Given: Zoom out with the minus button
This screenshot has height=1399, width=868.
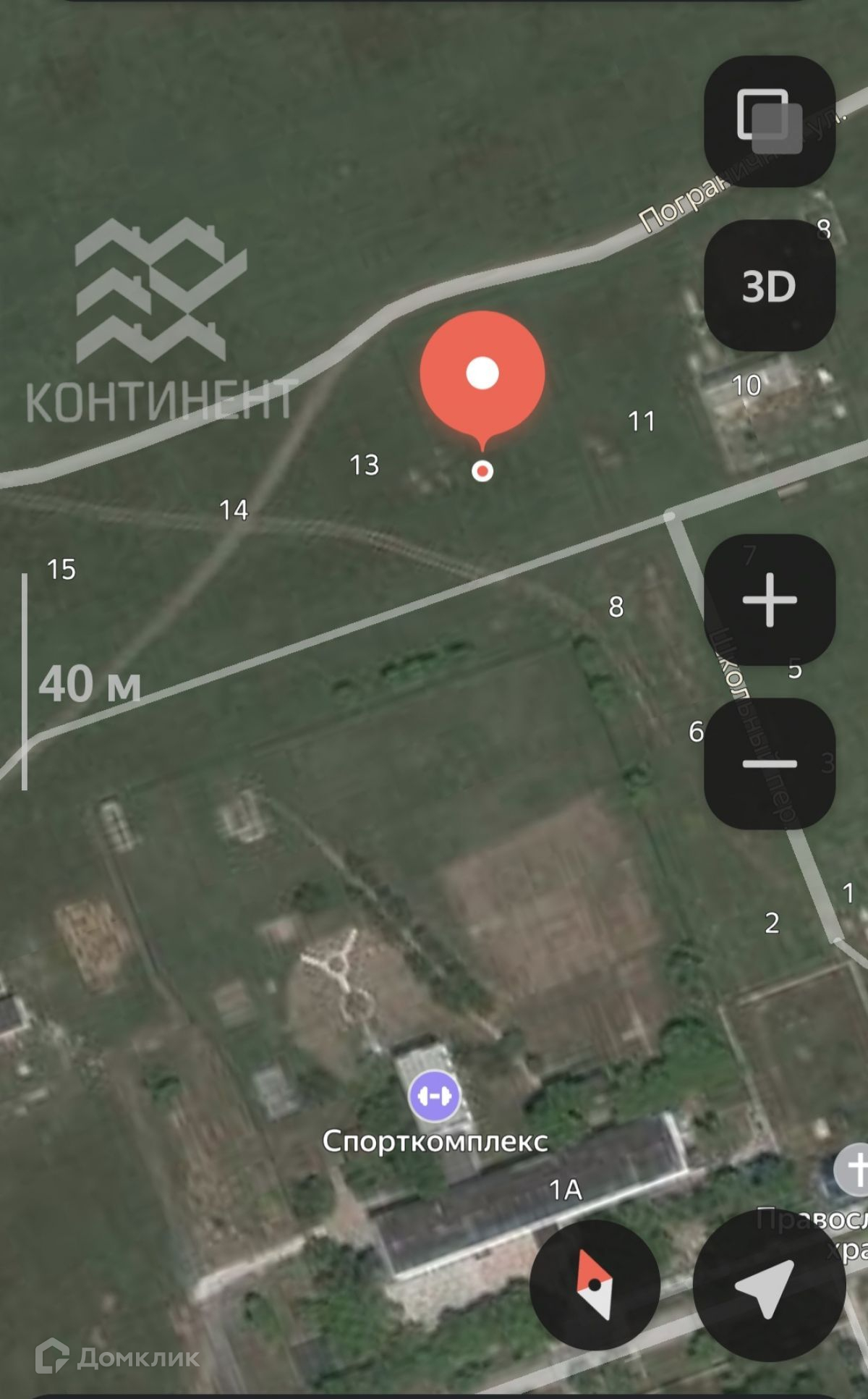Looking at the screenshot, I should coord(770,764).
